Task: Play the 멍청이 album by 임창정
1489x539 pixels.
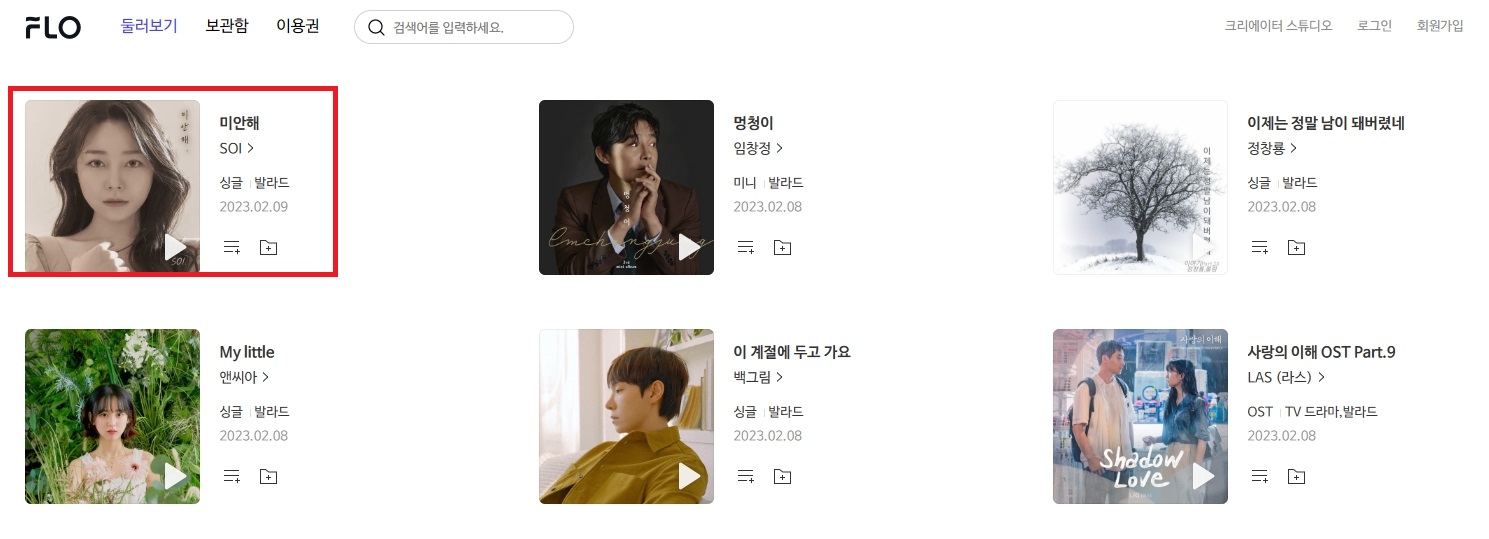Action: click(x=690, y=246)
